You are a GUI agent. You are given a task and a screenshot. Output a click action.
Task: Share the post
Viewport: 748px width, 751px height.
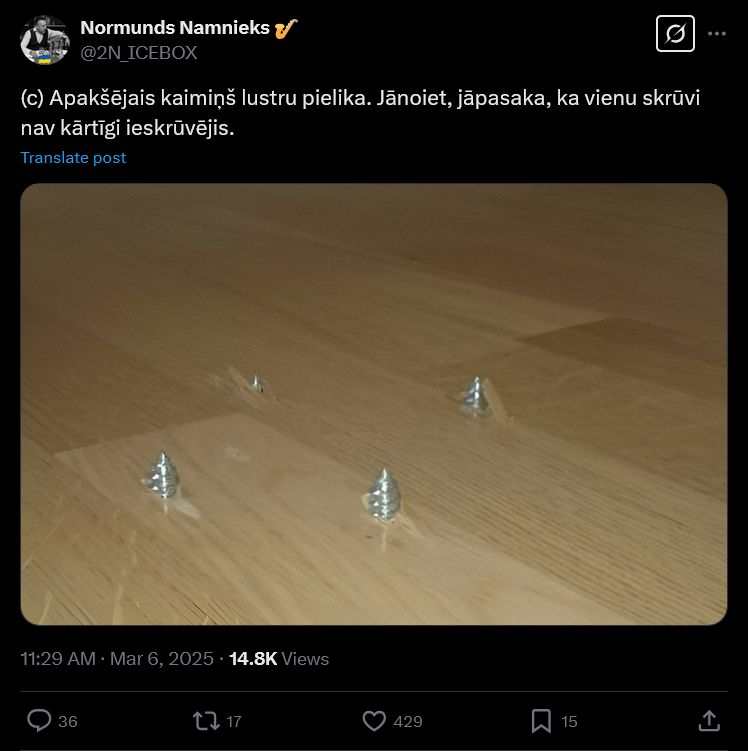[x=708, y=720]
